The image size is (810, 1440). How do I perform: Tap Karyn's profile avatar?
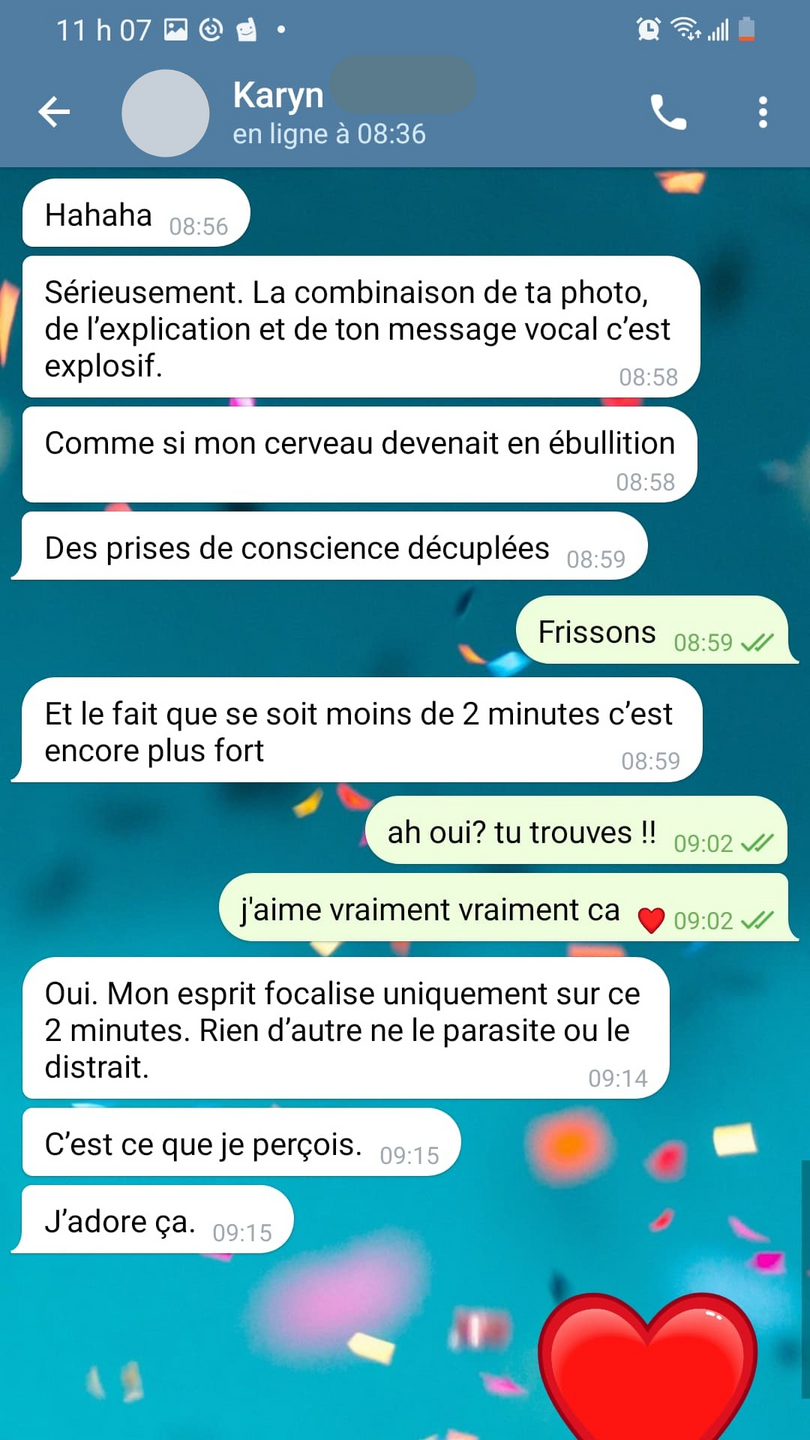165,113
